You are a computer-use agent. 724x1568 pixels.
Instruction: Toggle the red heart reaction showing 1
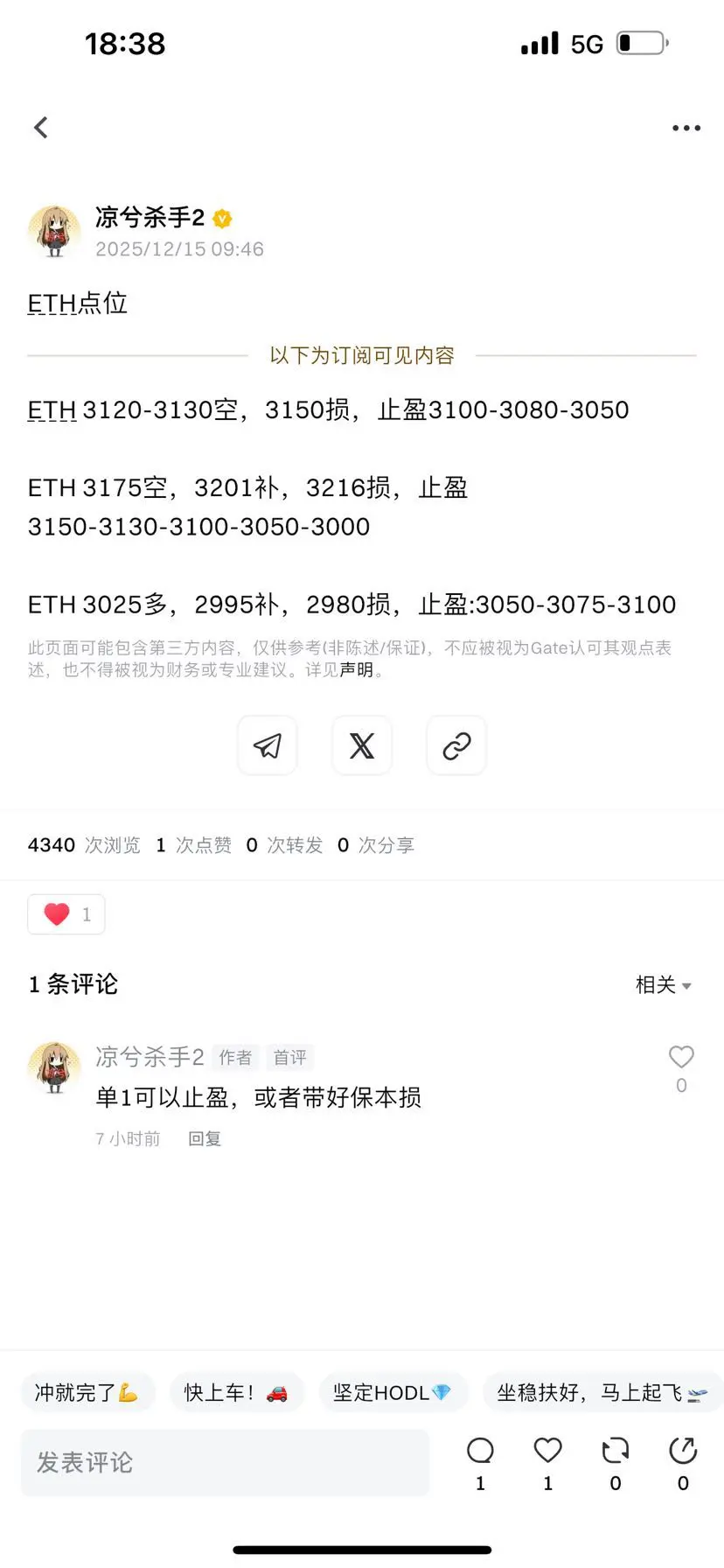66,913
